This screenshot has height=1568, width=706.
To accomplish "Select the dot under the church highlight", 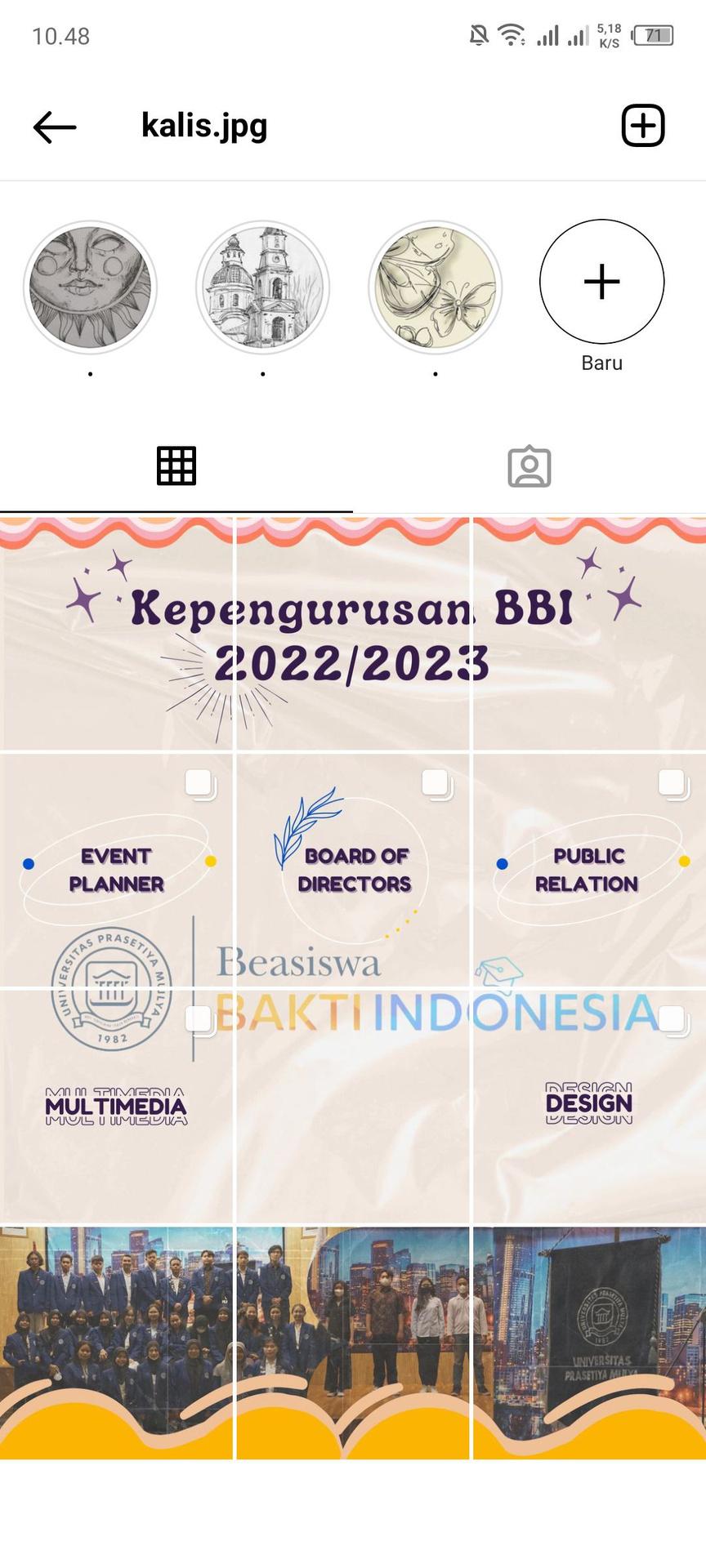I will [x=262, y=374].
